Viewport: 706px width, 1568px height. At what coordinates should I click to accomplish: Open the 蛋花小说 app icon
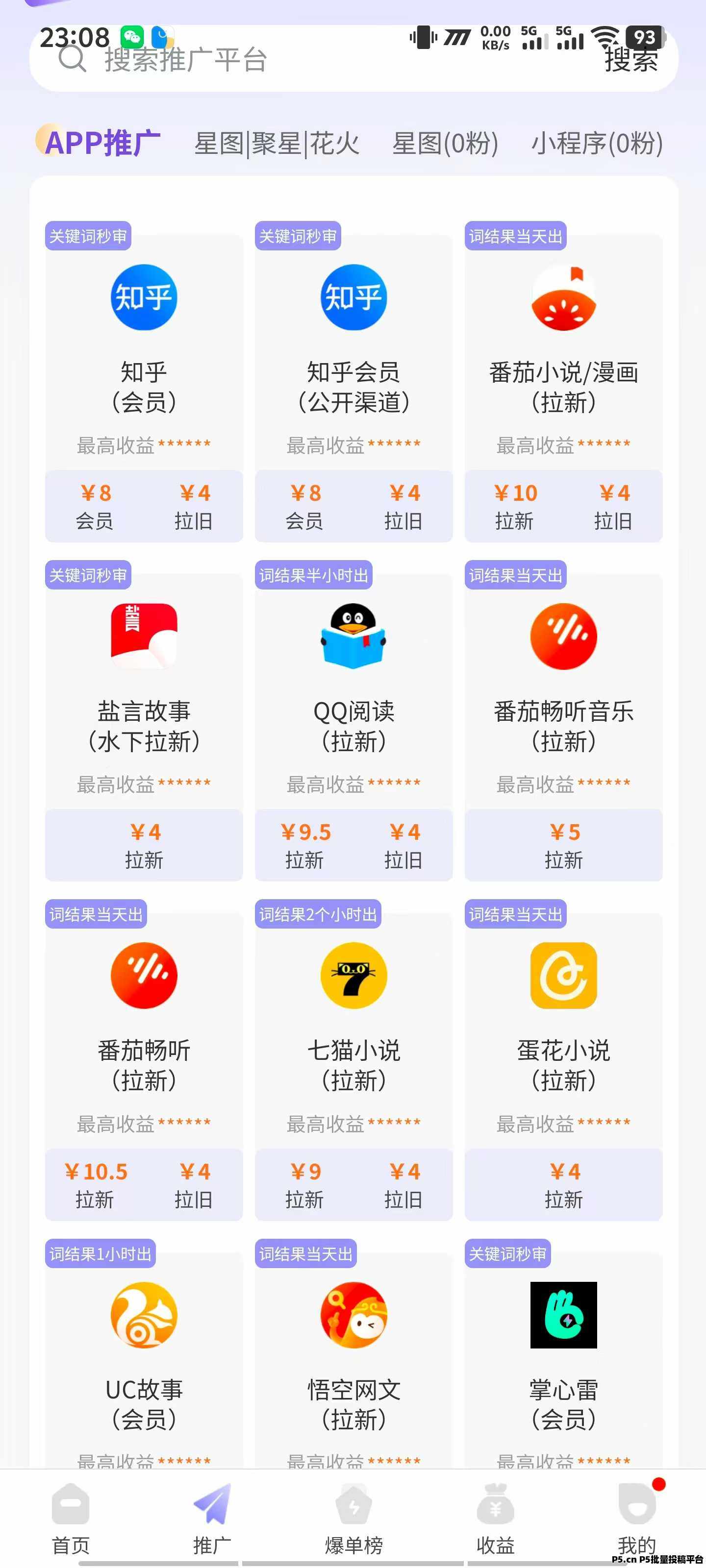pos(563,974)
